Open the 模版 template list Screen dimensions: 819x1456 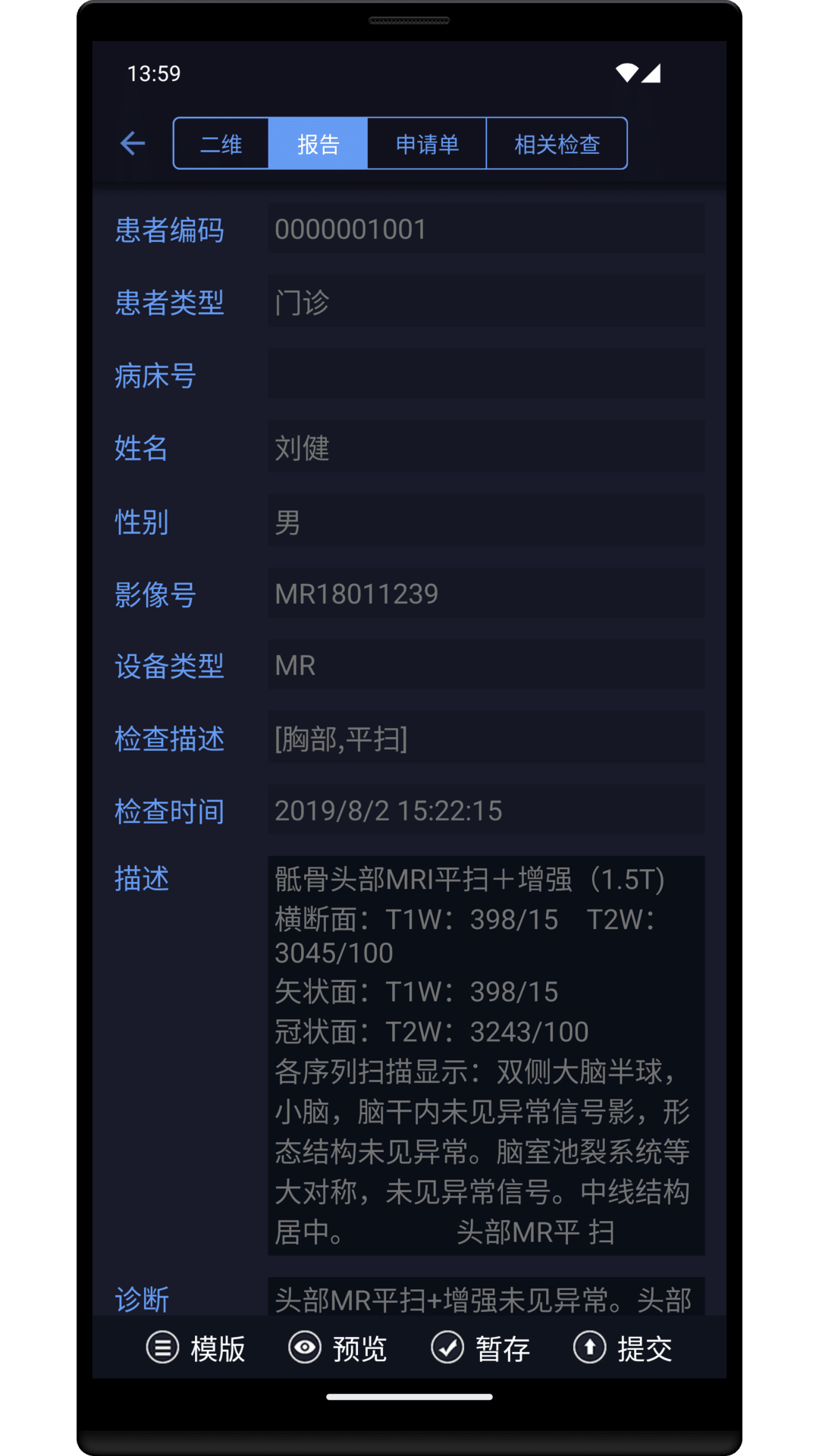[x=196, y=1348]
